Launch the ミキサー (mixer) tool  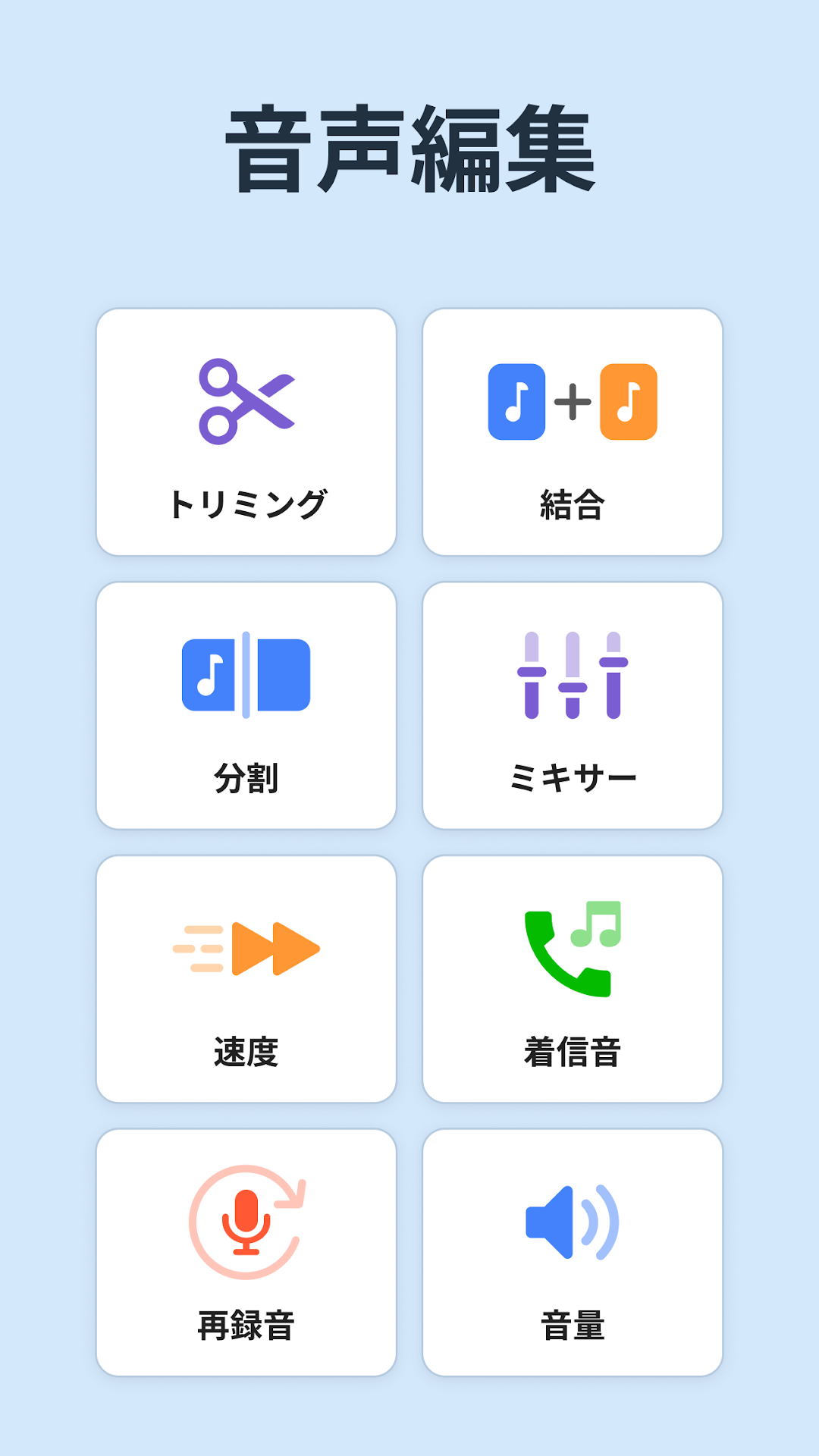[573, 706]
